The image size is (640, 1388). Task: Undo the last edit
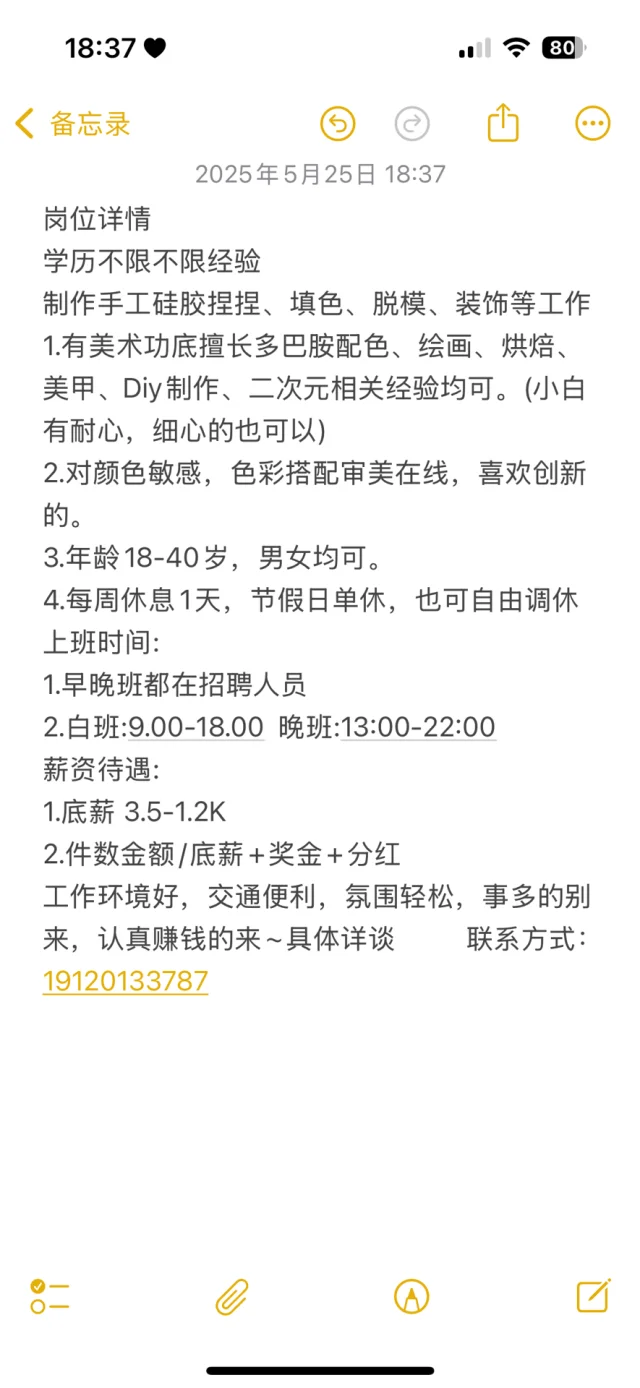[x=338, y=124]
